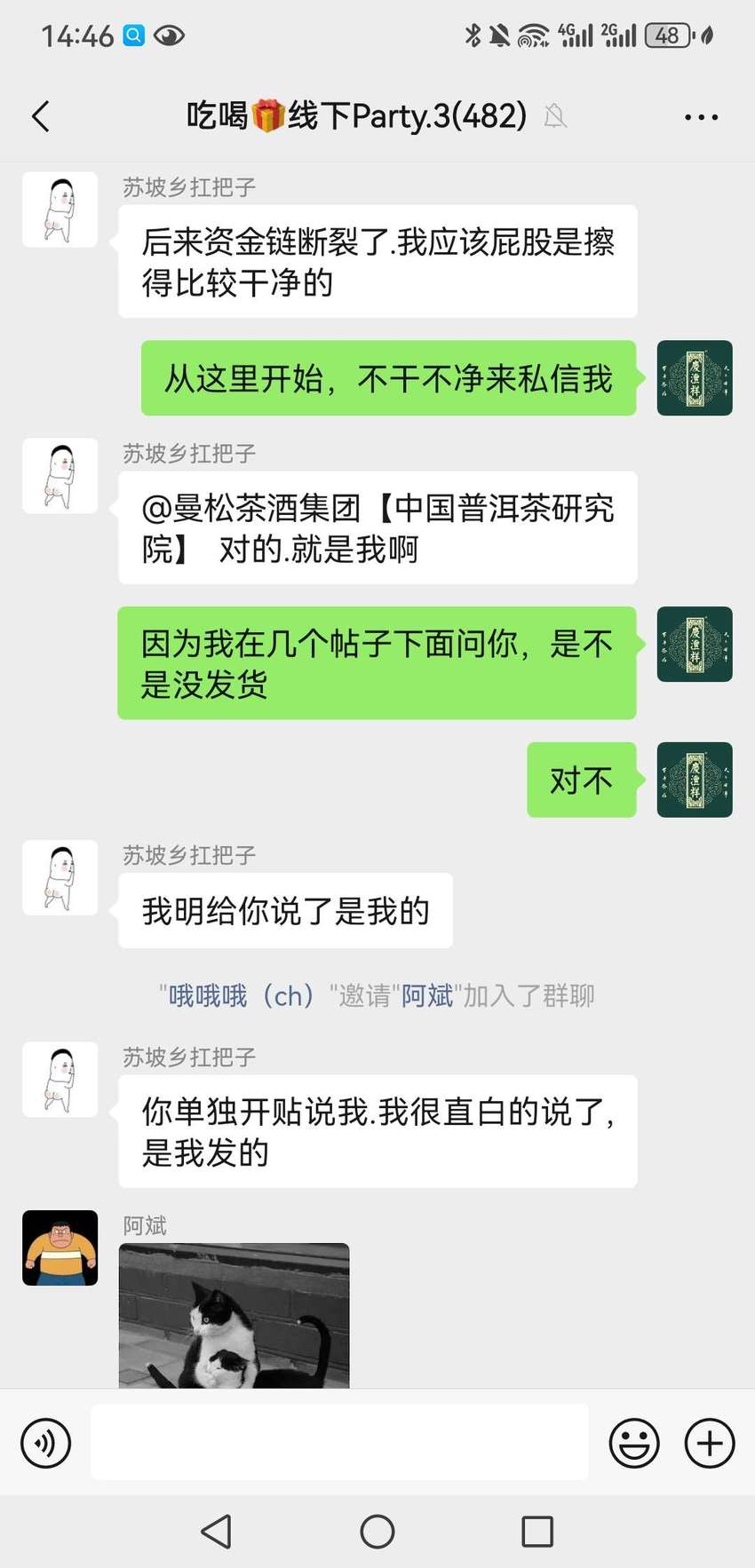The width and height of the screenshot is (755, 1568).
Task: Tap the message text field
Action: click(x=339, y=1442)
